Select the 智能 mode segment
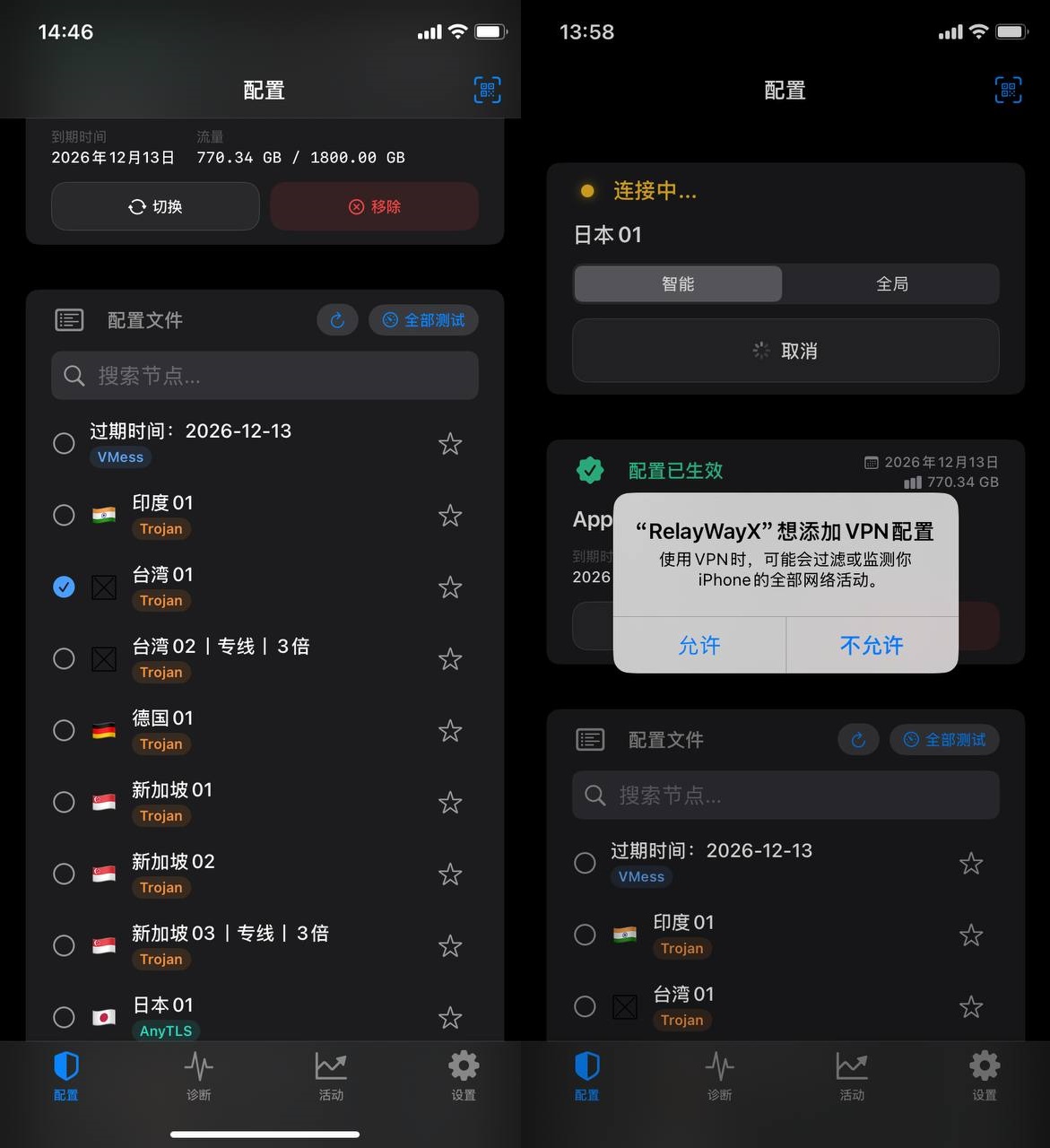The image size is (1050, 1148). tap(678, 284)
